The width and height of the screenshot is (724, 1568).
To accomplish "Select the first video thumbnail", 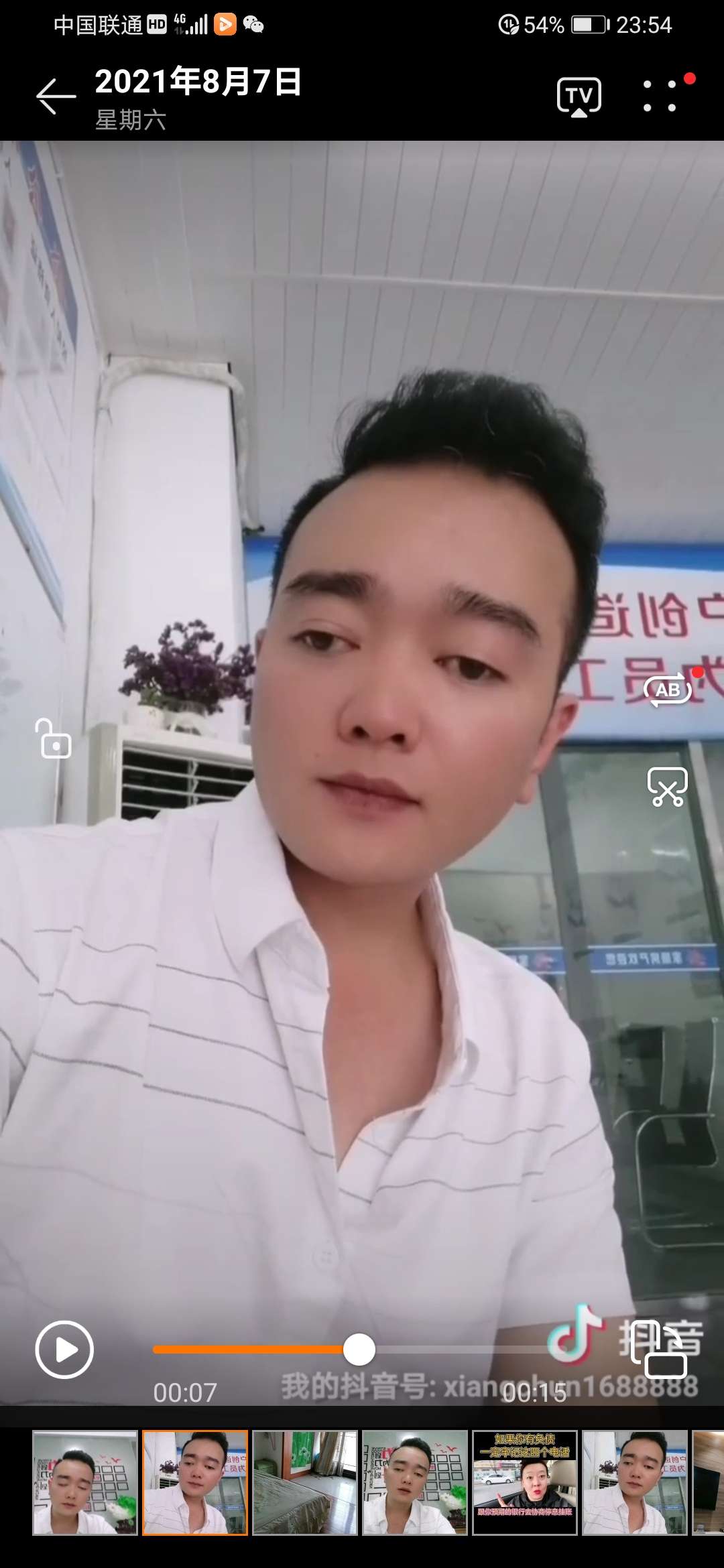I will pos(85,1482).
